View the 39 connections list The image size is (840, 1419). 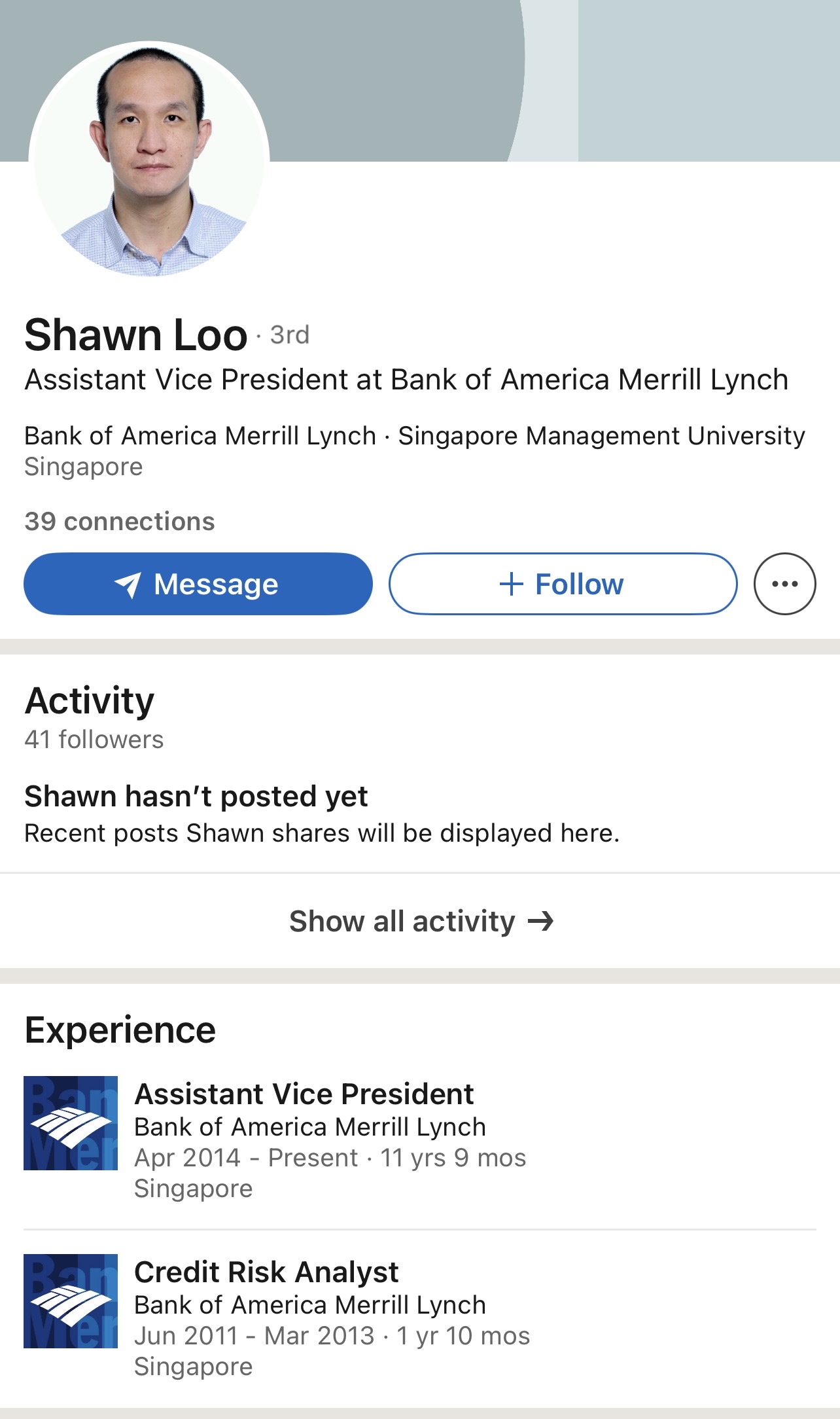120,522
